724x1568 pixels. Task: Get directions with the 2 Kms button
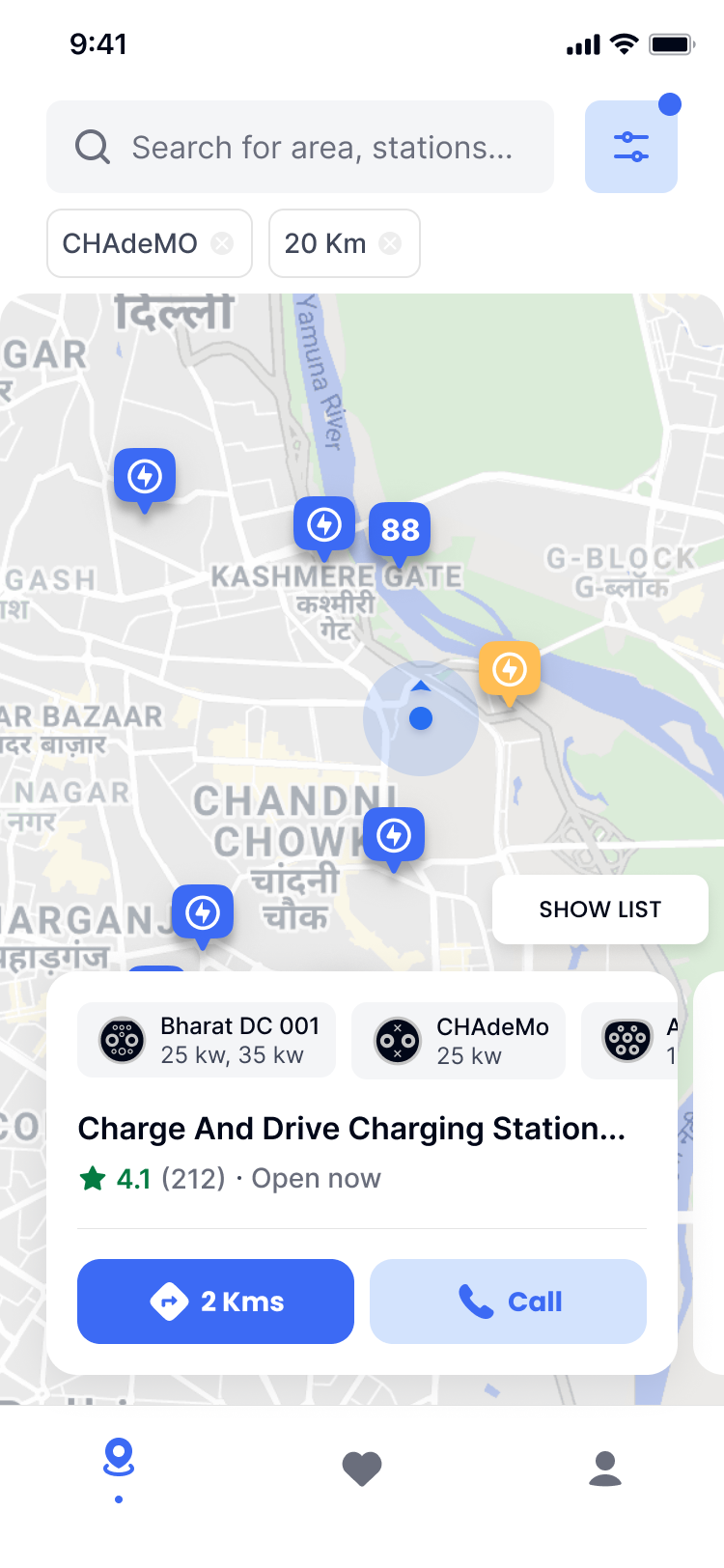point(215,1302)
